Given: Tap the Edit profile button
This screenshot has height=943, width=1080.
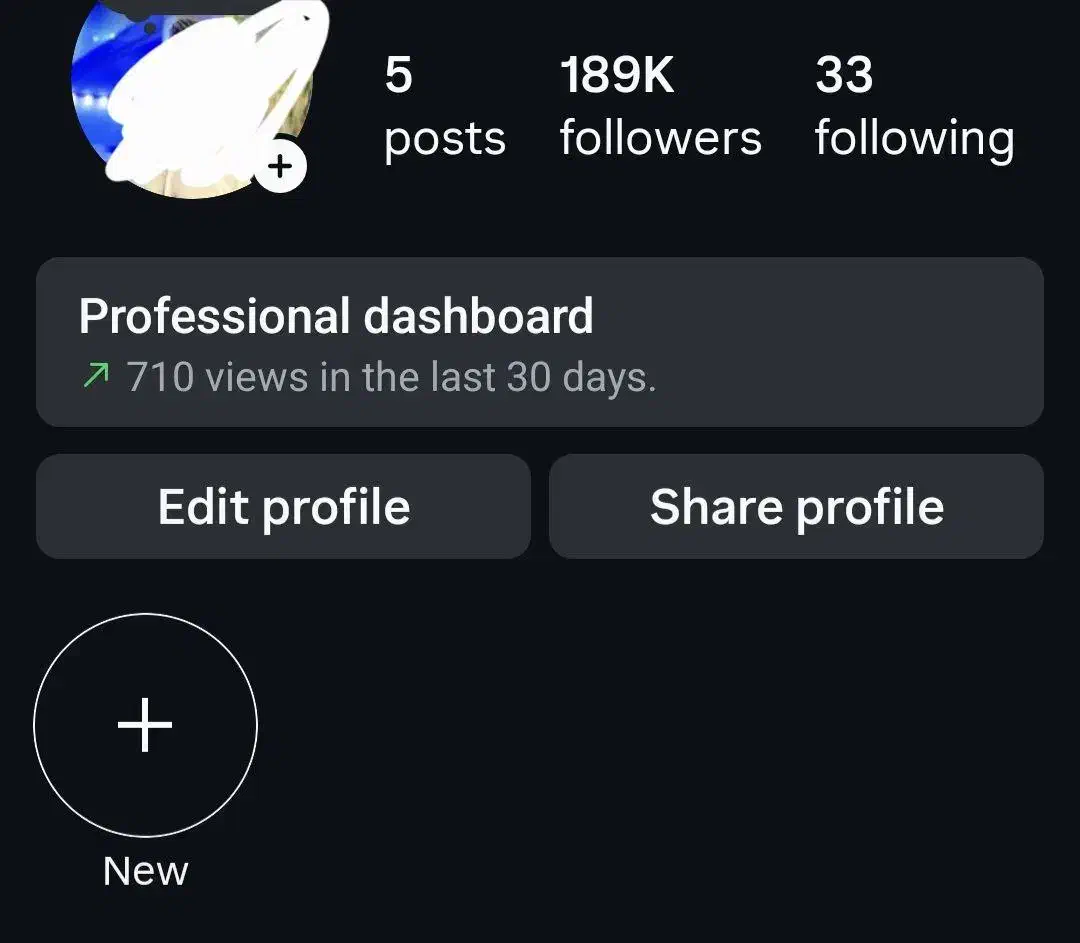Looking at the screenshot, I should coord(284,507).
